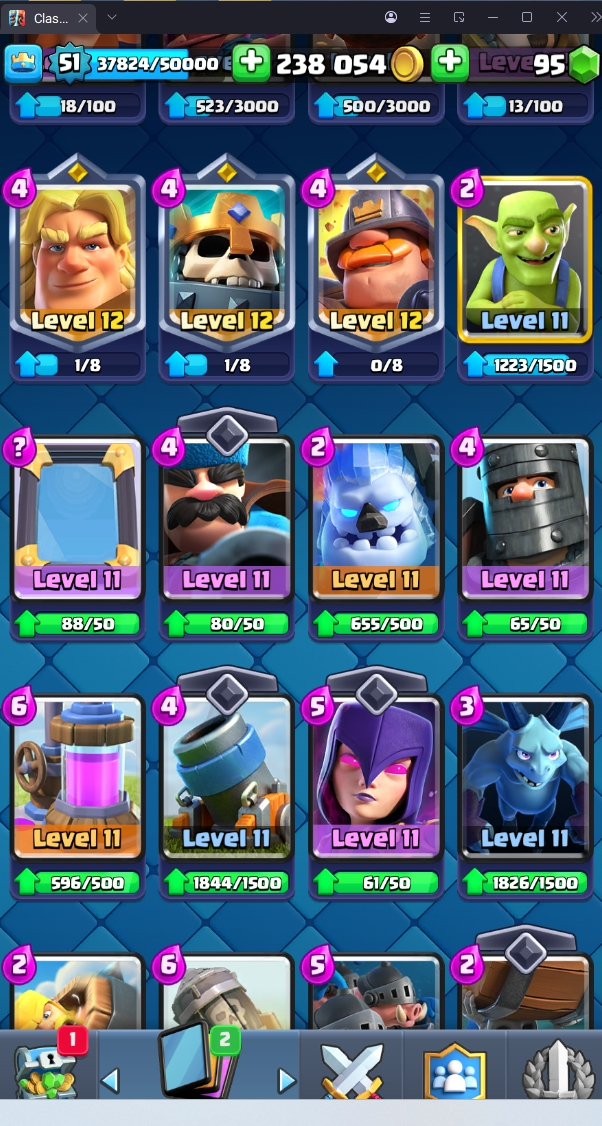602x1126 pixels.
Task: Select the Skeleton King card
Action: tap(227, 263)
